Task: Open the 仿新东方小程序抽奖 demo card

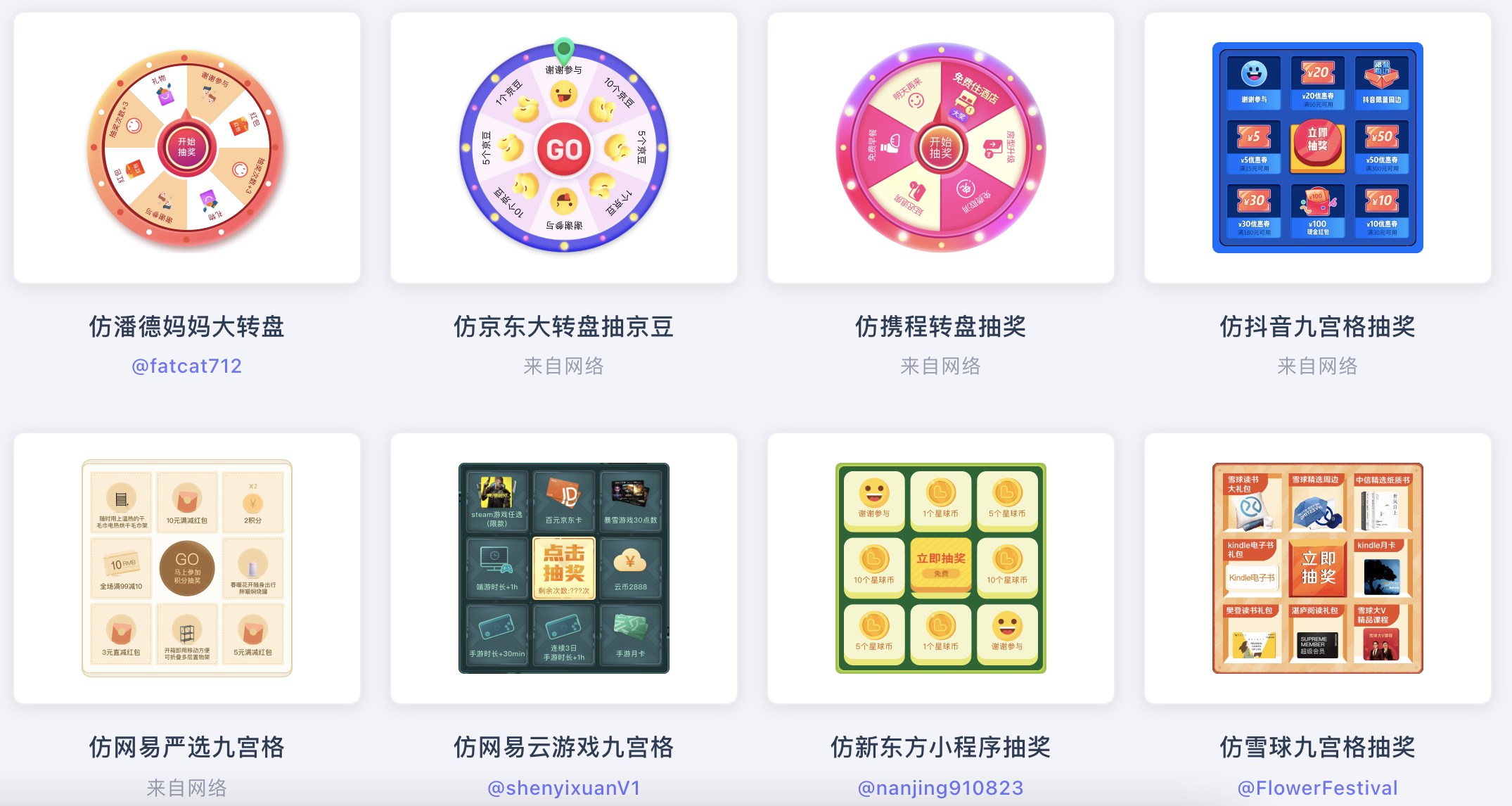Action: [940, 568]
